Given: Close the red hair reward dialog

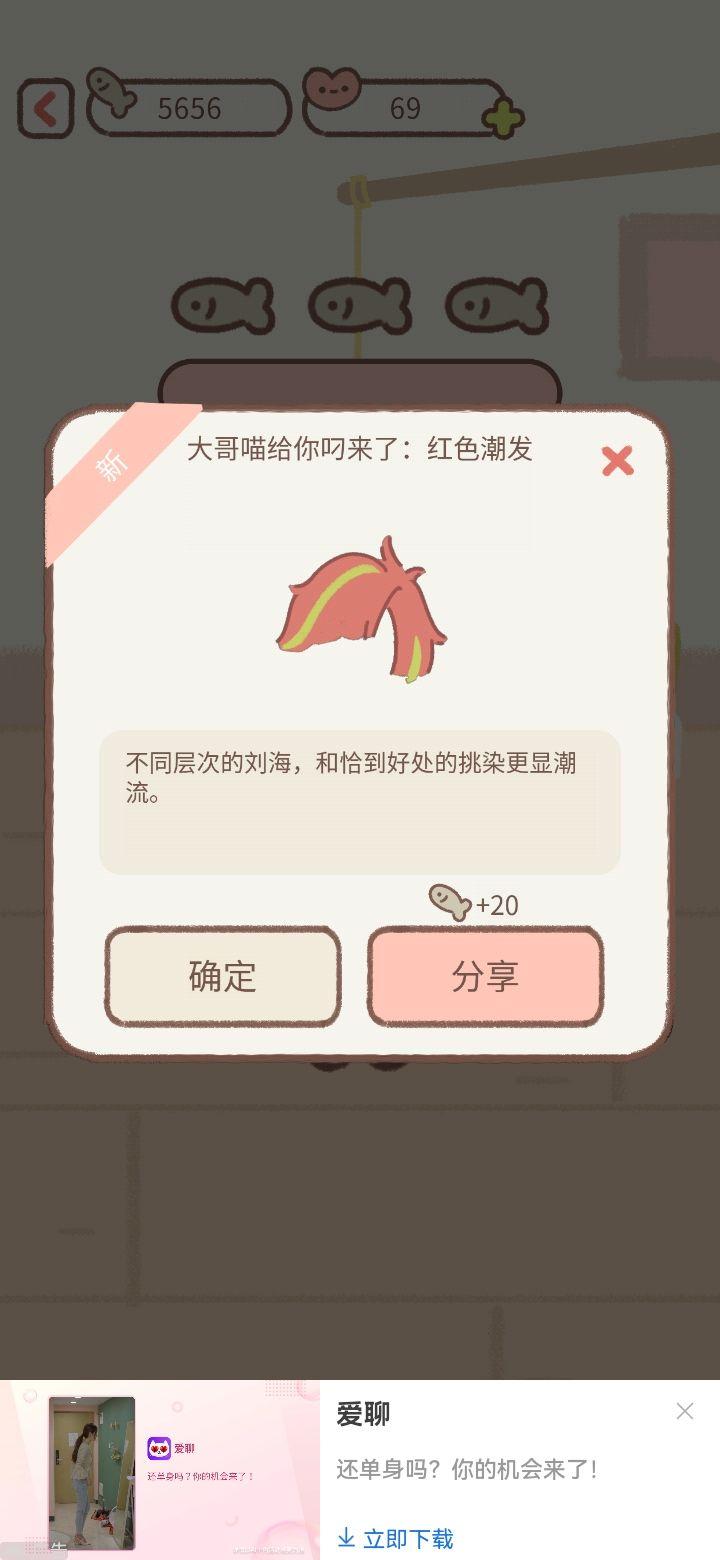Looking at the screenshot, I should (617, 461).
